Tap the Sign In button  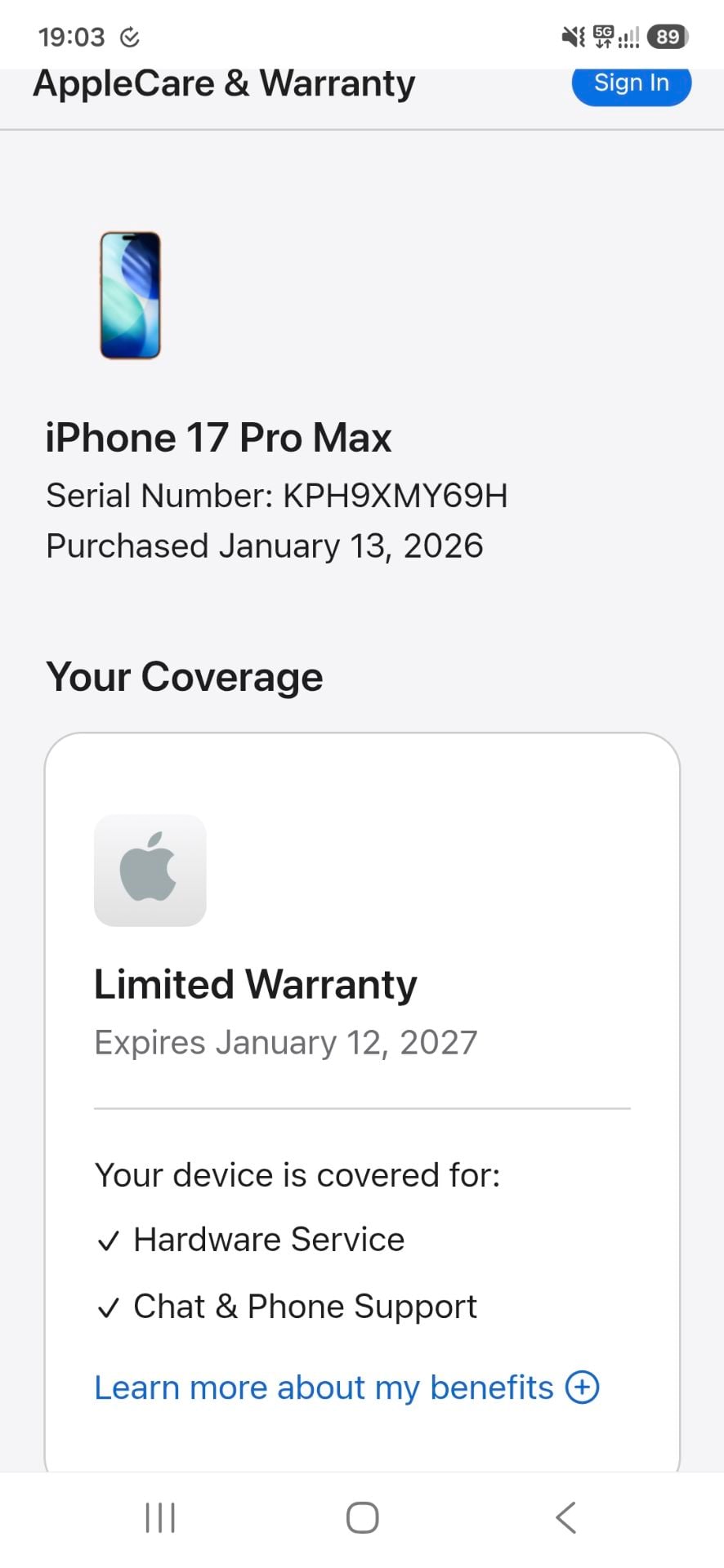[x=631, y=85]
